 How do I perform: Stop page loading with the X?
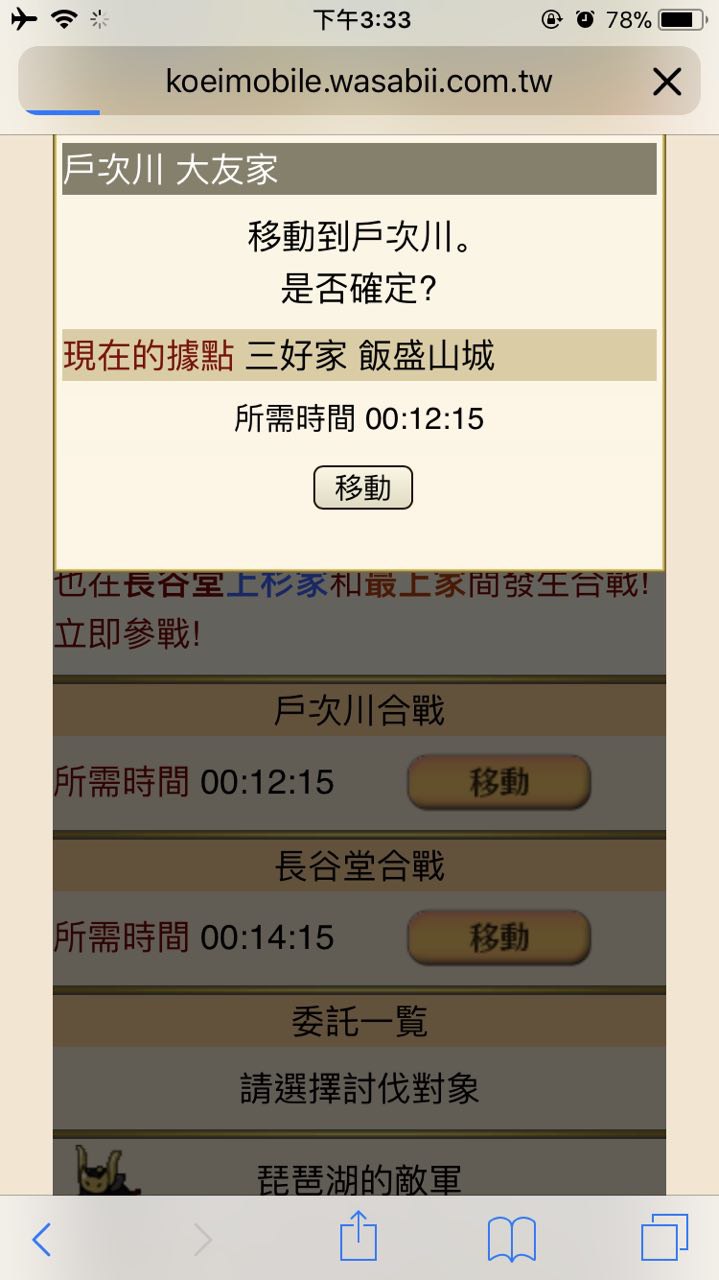(667, 81)
